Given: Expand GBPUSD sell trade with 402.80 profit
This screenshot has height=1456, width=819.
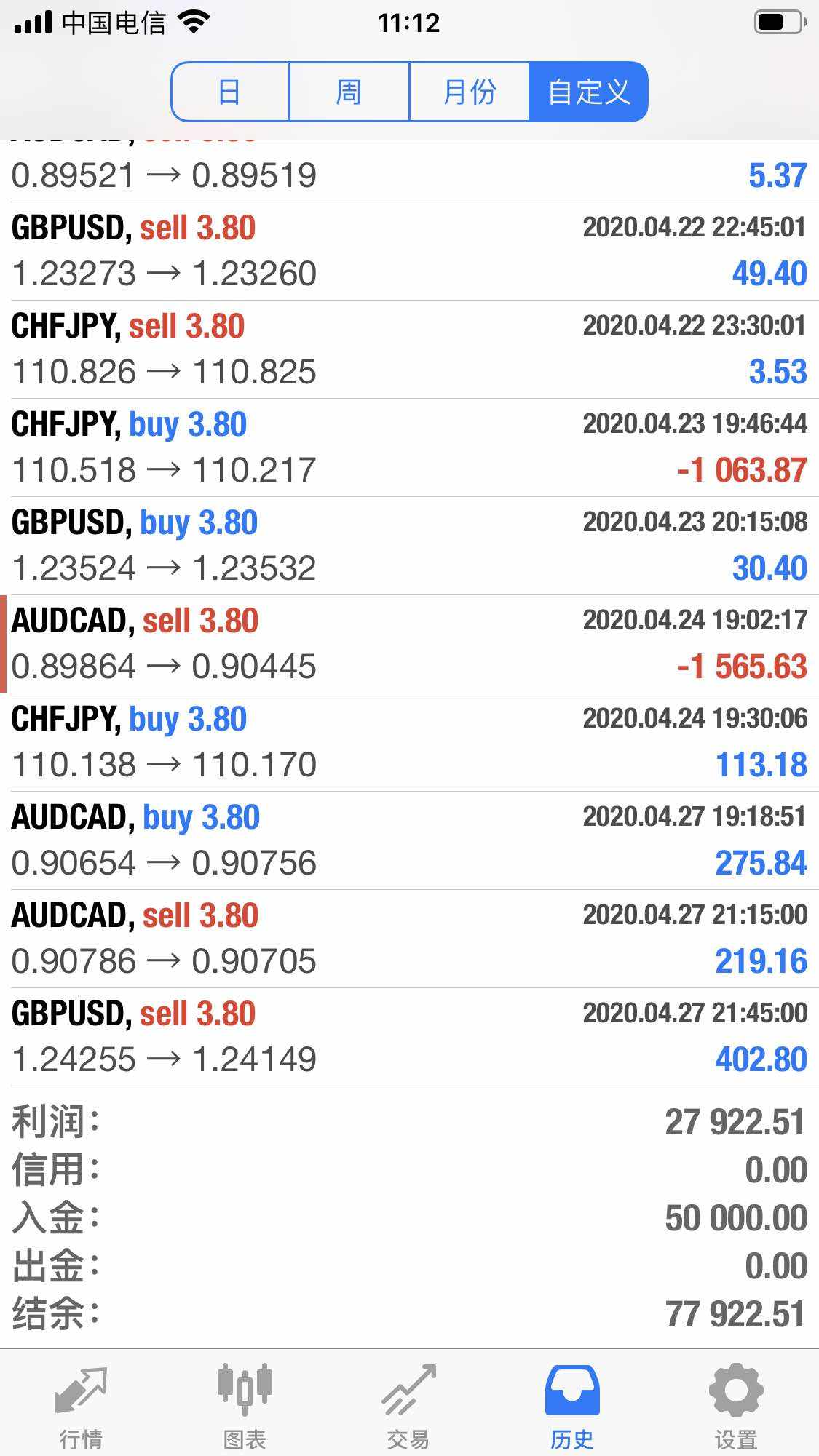Looking at the screenshot, I should [x=409, y=1037].
